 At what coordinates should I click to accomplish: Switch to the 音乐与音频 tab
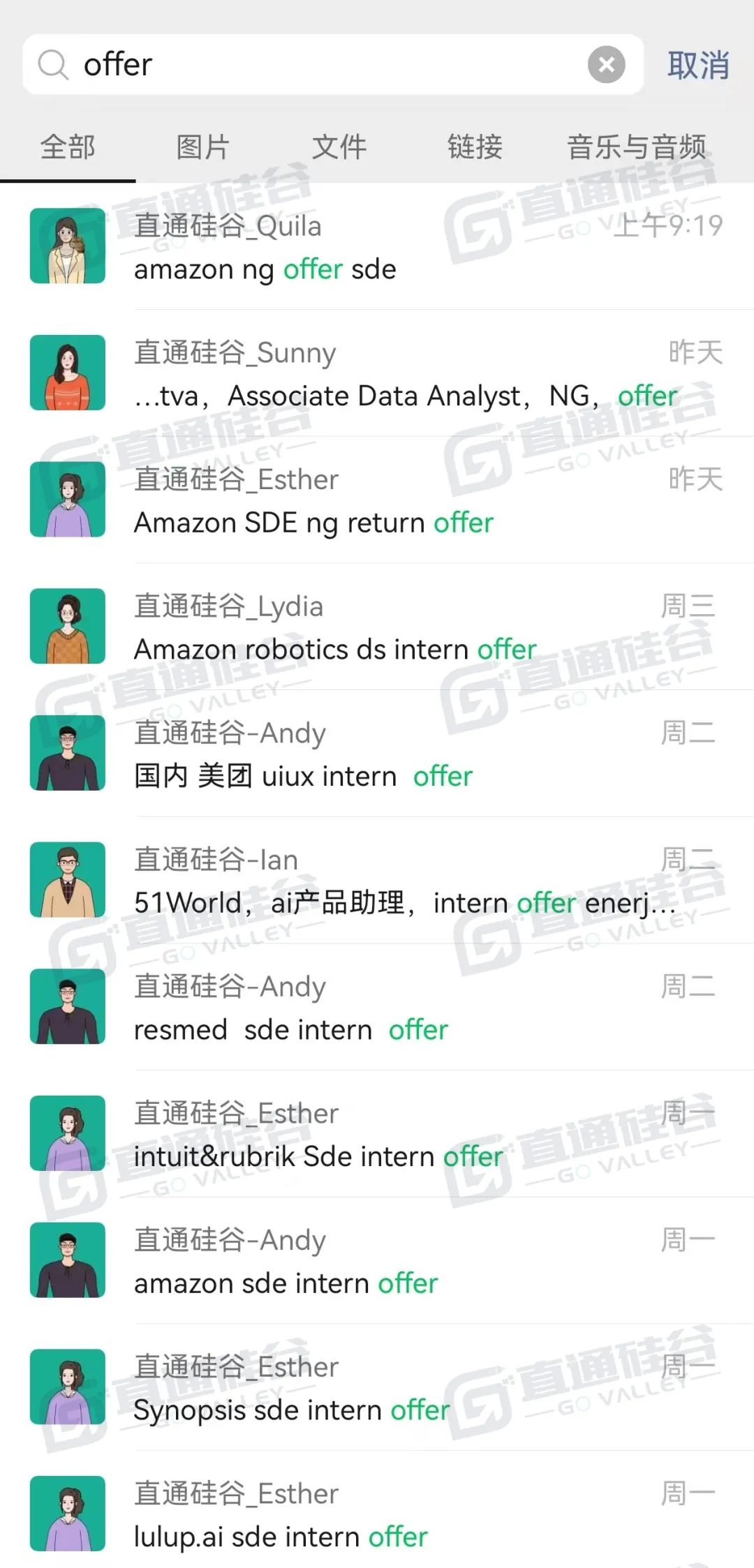coord(637,147)
